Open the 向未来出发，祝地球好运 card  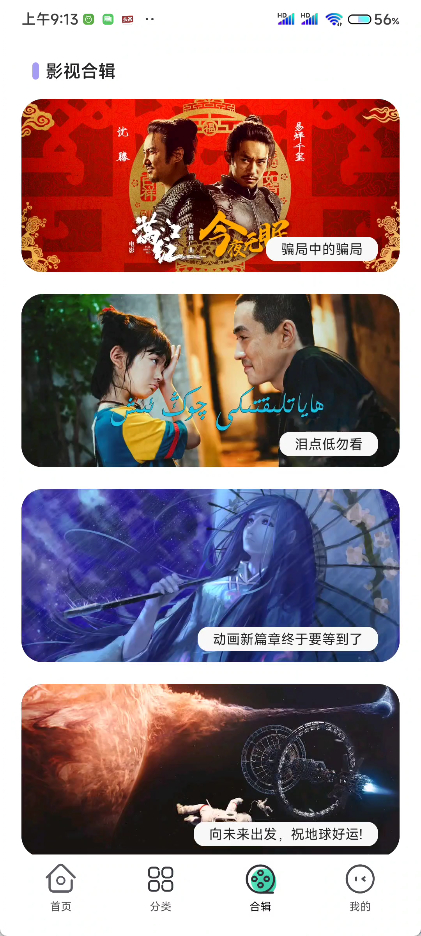[x=210, y=769]
